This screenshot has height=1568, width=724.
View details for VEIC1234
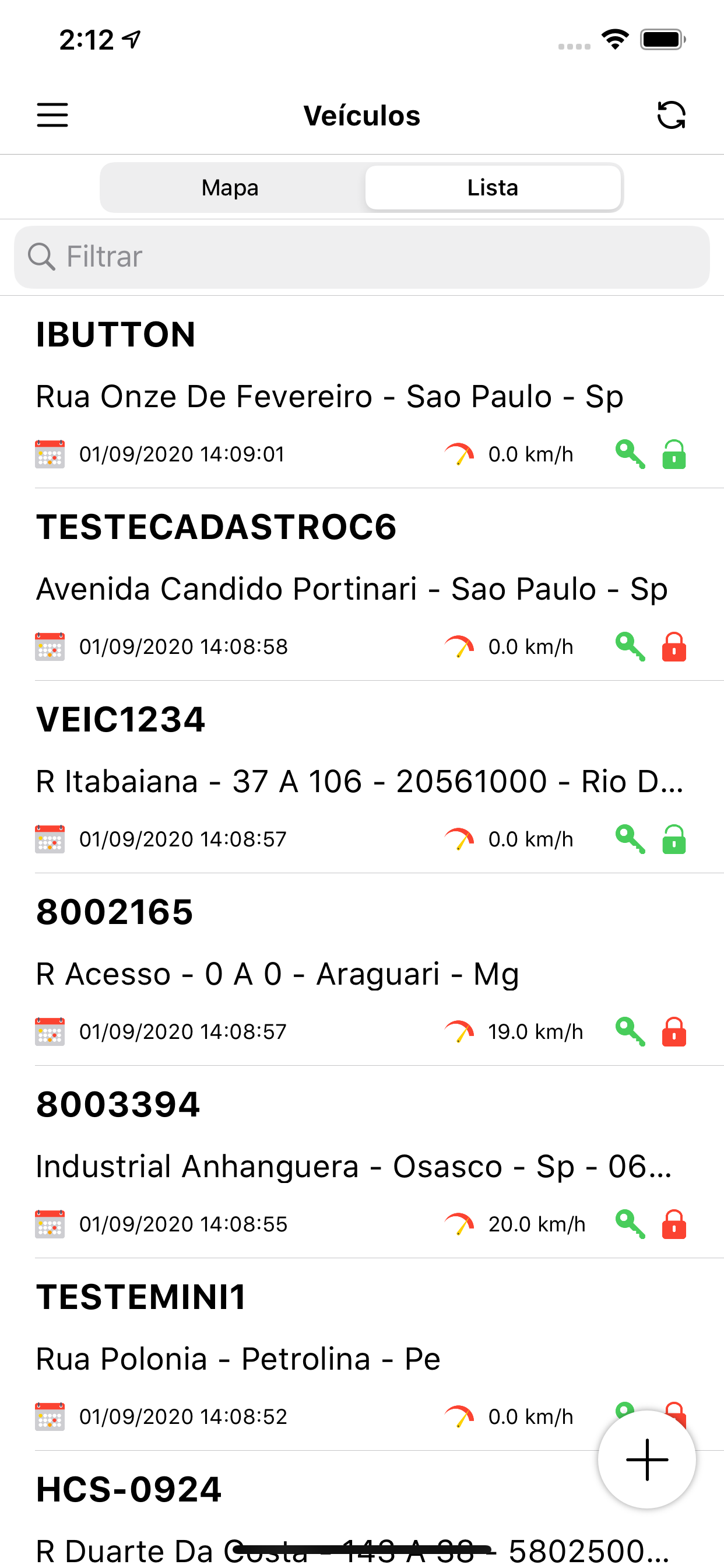coord(362,778)
